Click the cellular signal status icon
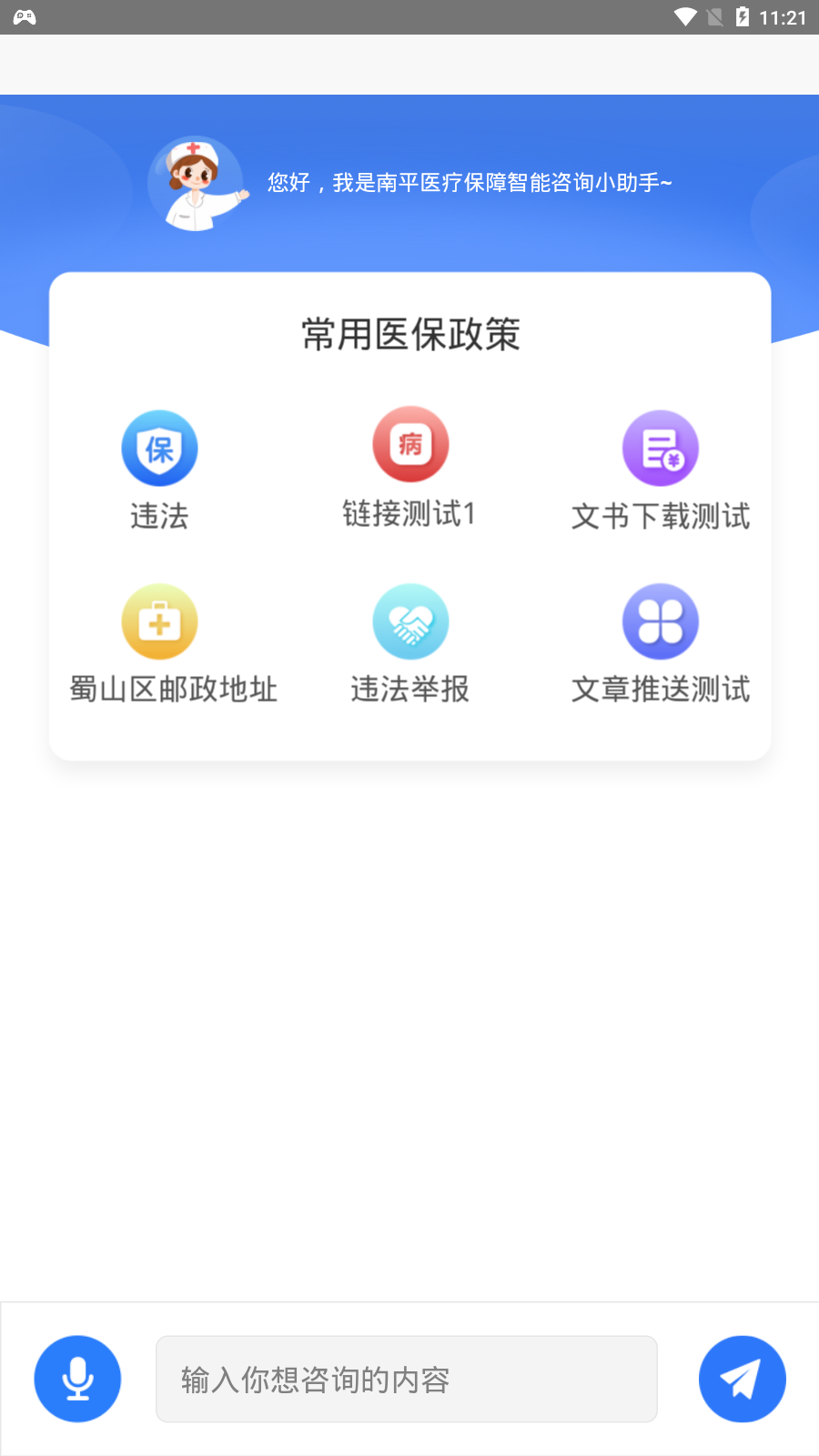Screen dimensions: 819x1456 tap(717, 15)
